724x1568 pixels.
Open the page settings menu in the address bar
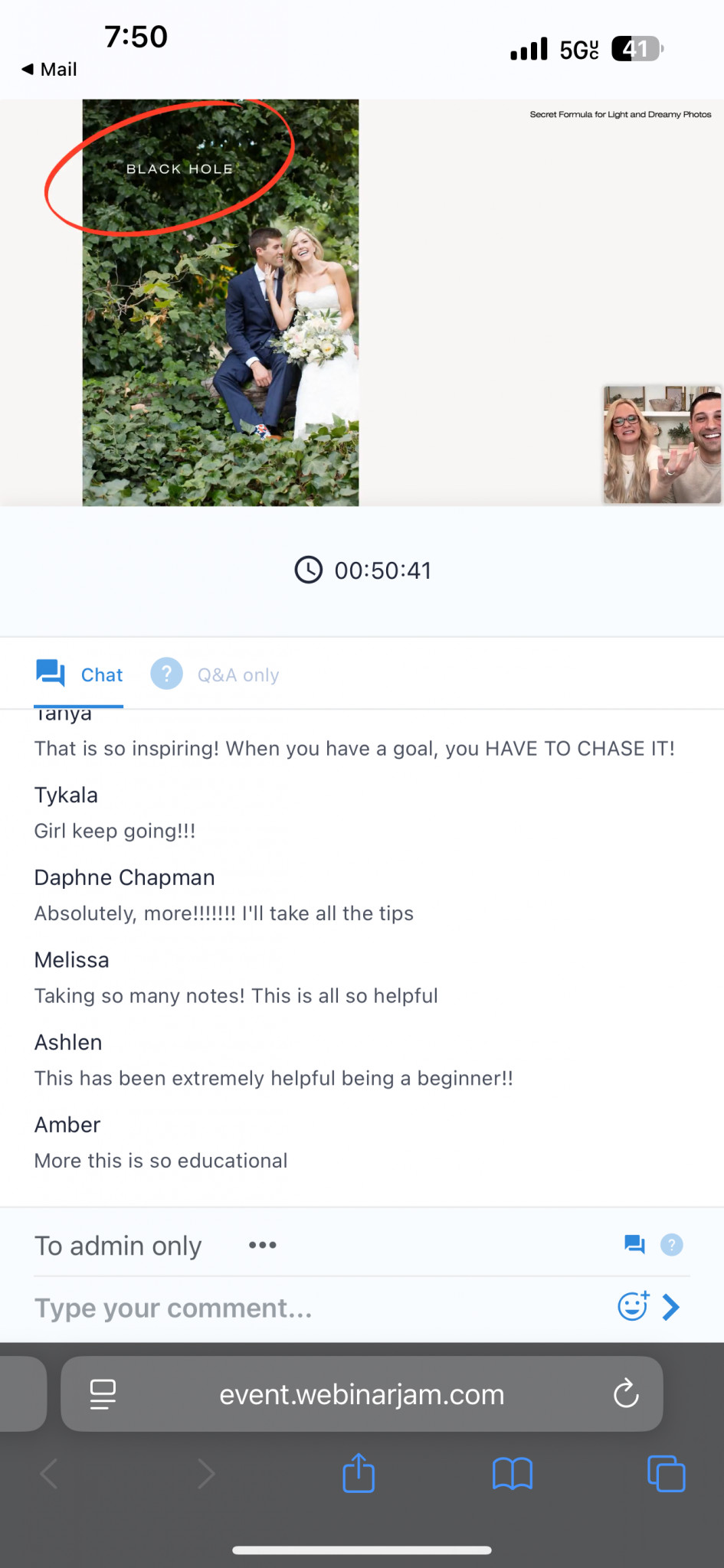click(103, 1394)
